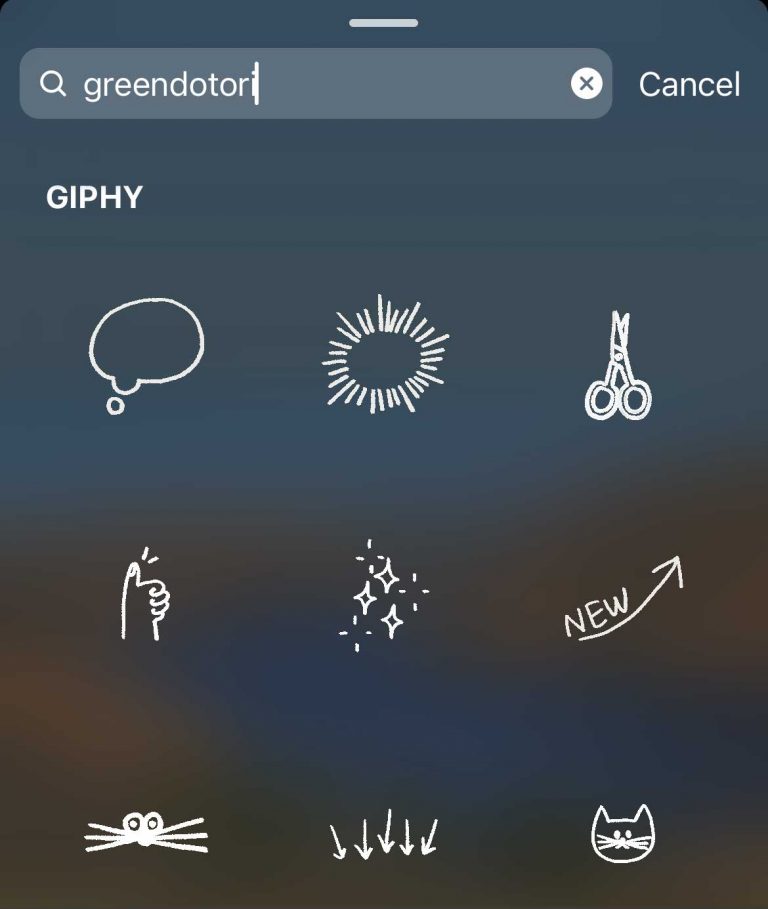Tap Cancel to close sticker search

pyautogui.click(x=689, y=84)
